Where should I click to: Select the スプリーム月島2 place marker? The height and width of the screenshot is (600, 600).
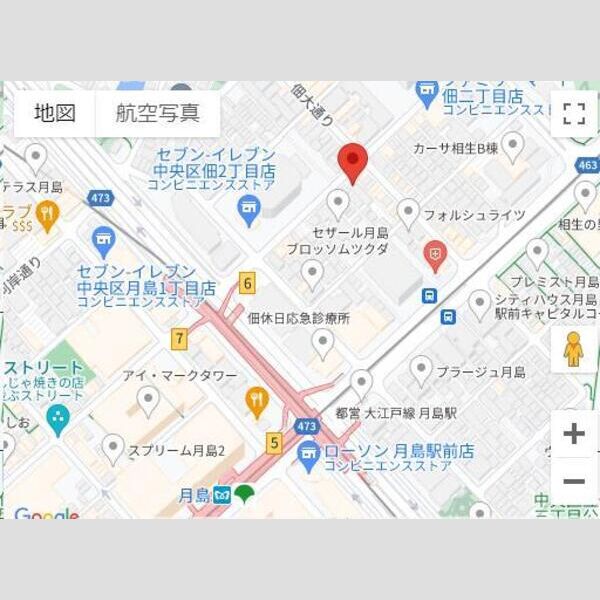point(113,448)
